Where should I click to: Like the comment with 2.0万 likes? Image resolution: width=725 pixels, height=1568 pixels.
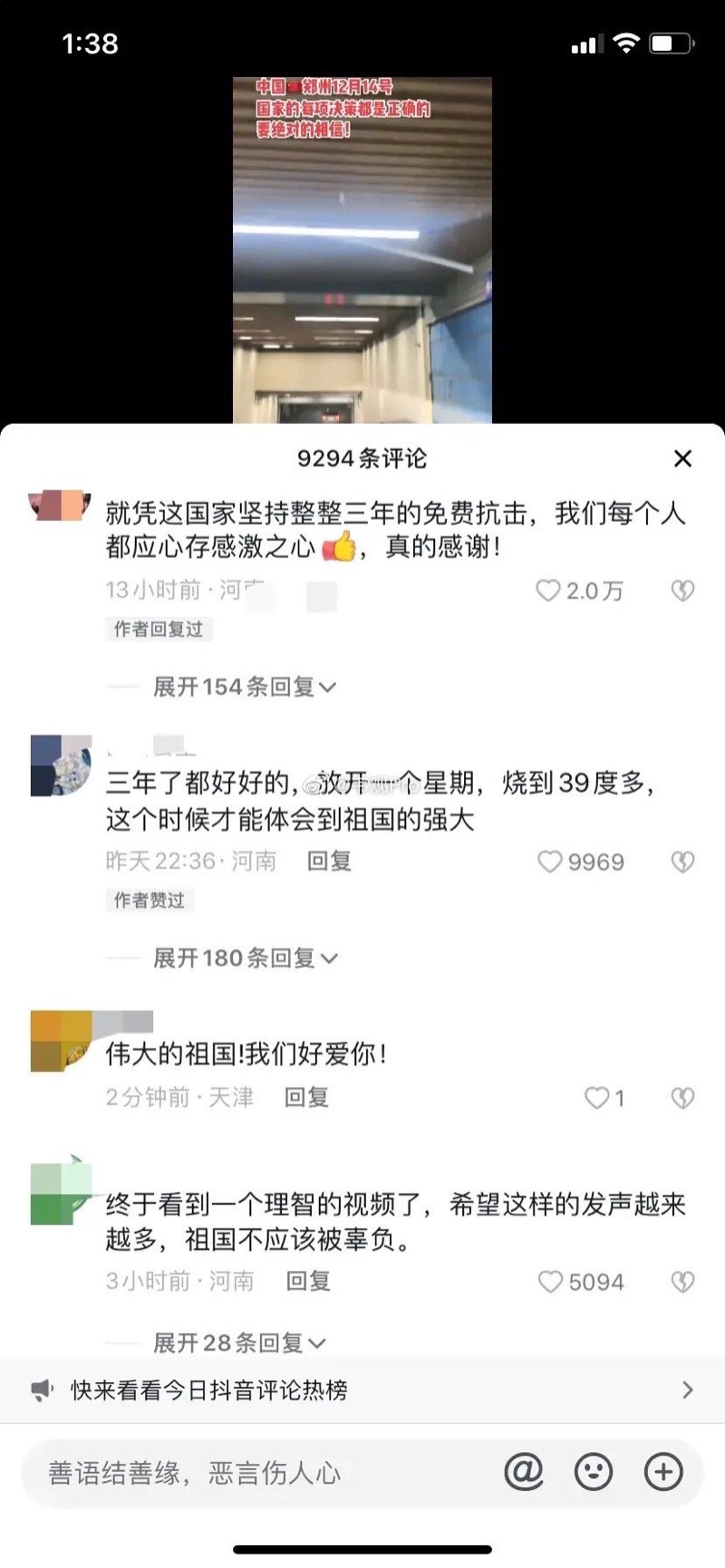tap(548, 591)
